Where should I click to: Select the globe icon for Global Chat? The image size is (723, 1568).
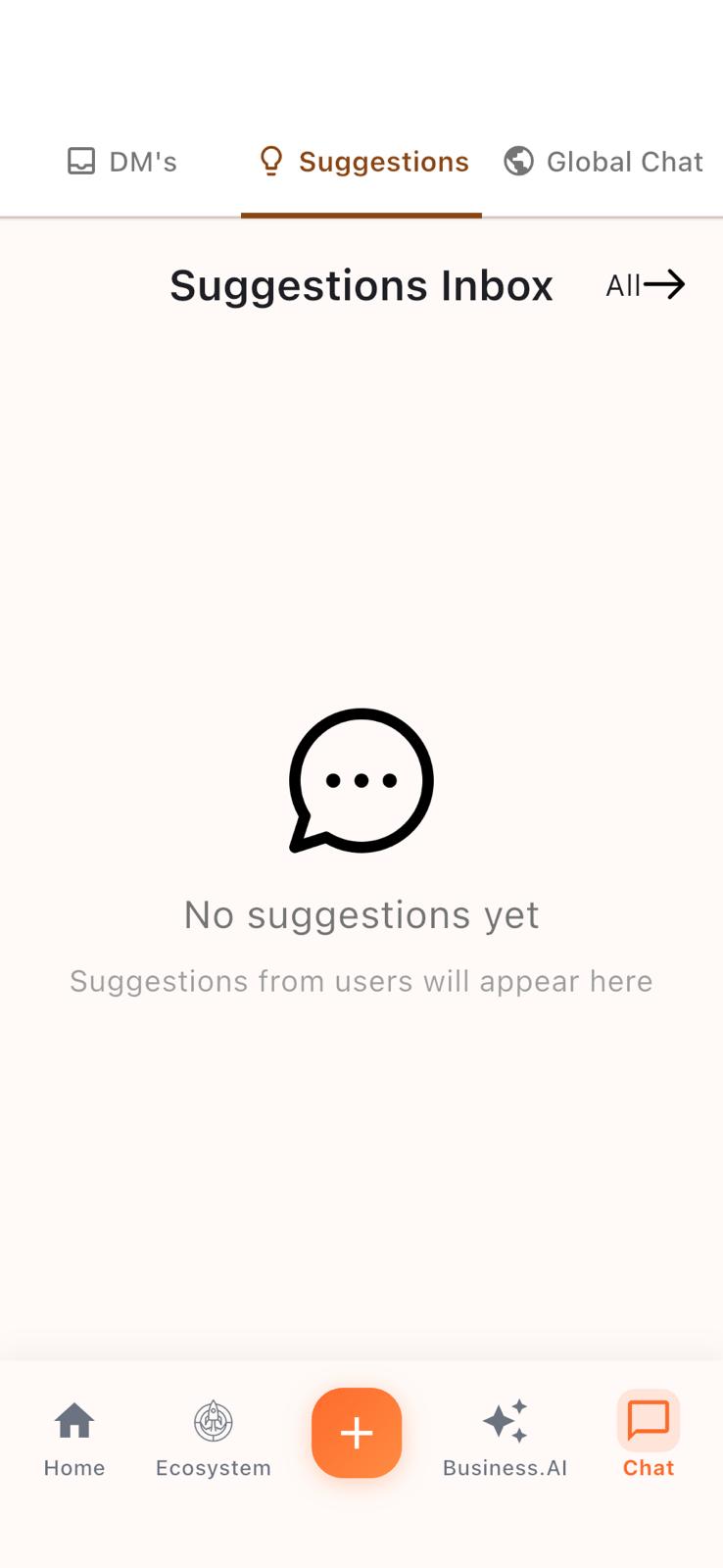click(x=517, y=160)
